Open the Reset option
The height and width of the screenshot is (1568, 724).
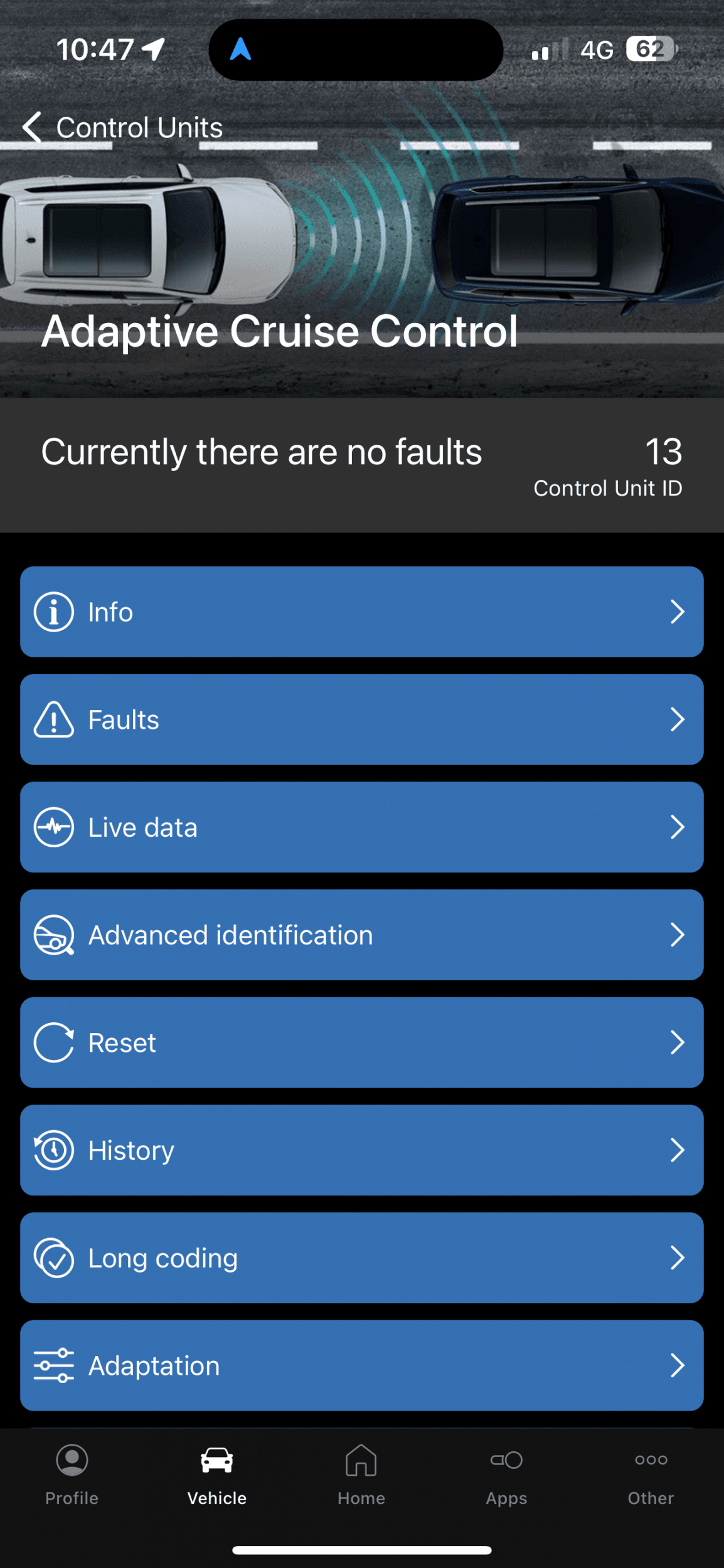(361, 1042)
